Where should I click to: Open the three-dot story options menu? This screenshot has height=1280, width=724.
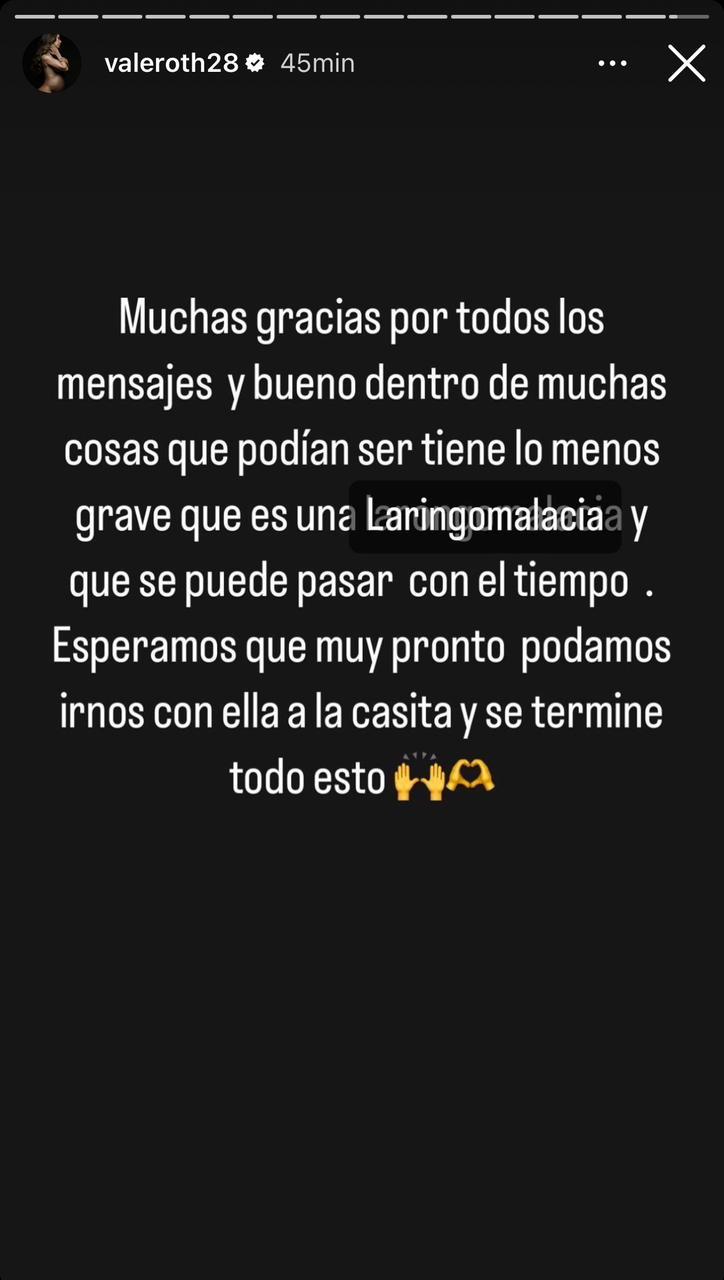(611, 62)
